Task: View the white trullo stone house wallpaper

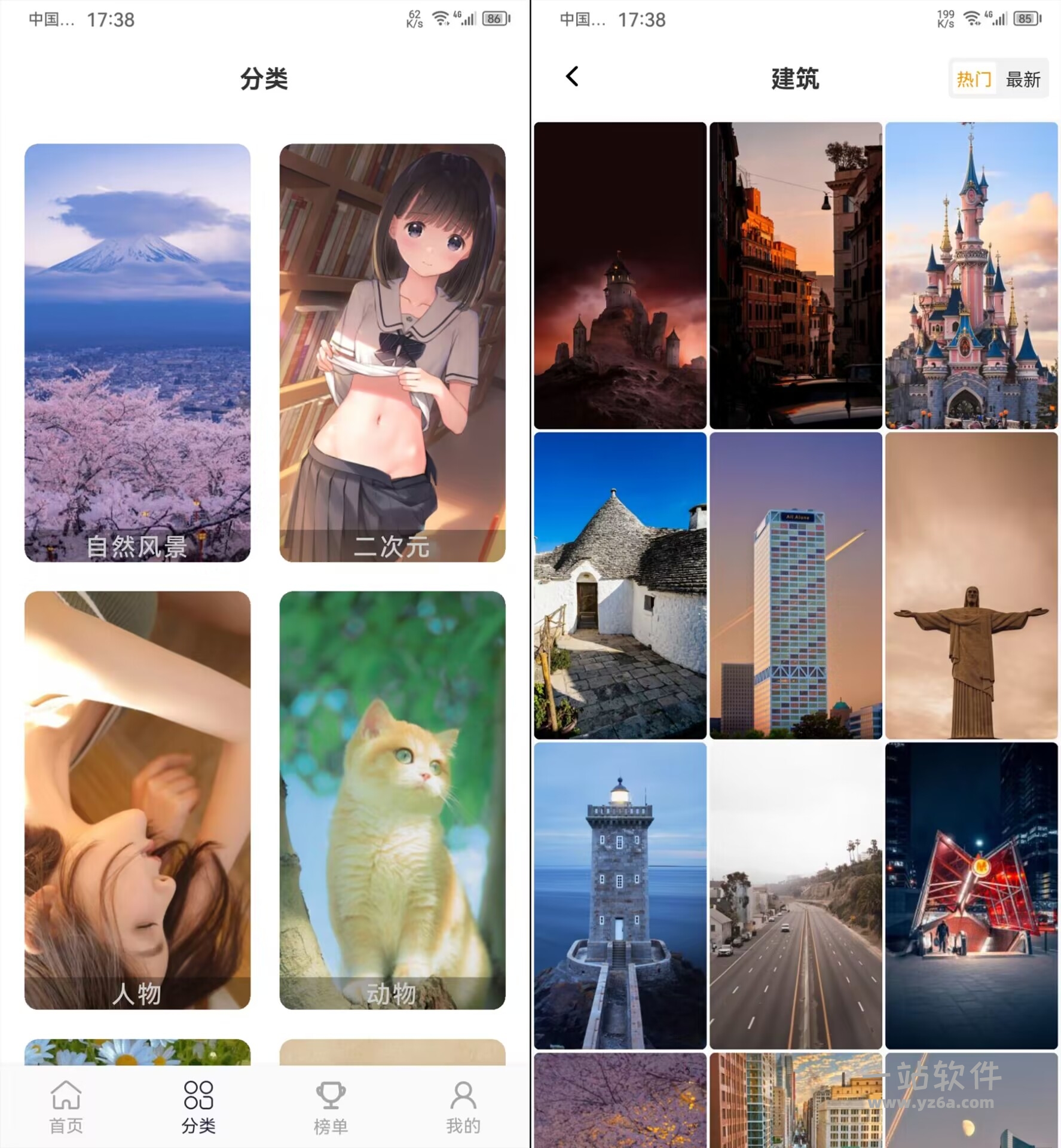Action: click(x=620, y=586)
